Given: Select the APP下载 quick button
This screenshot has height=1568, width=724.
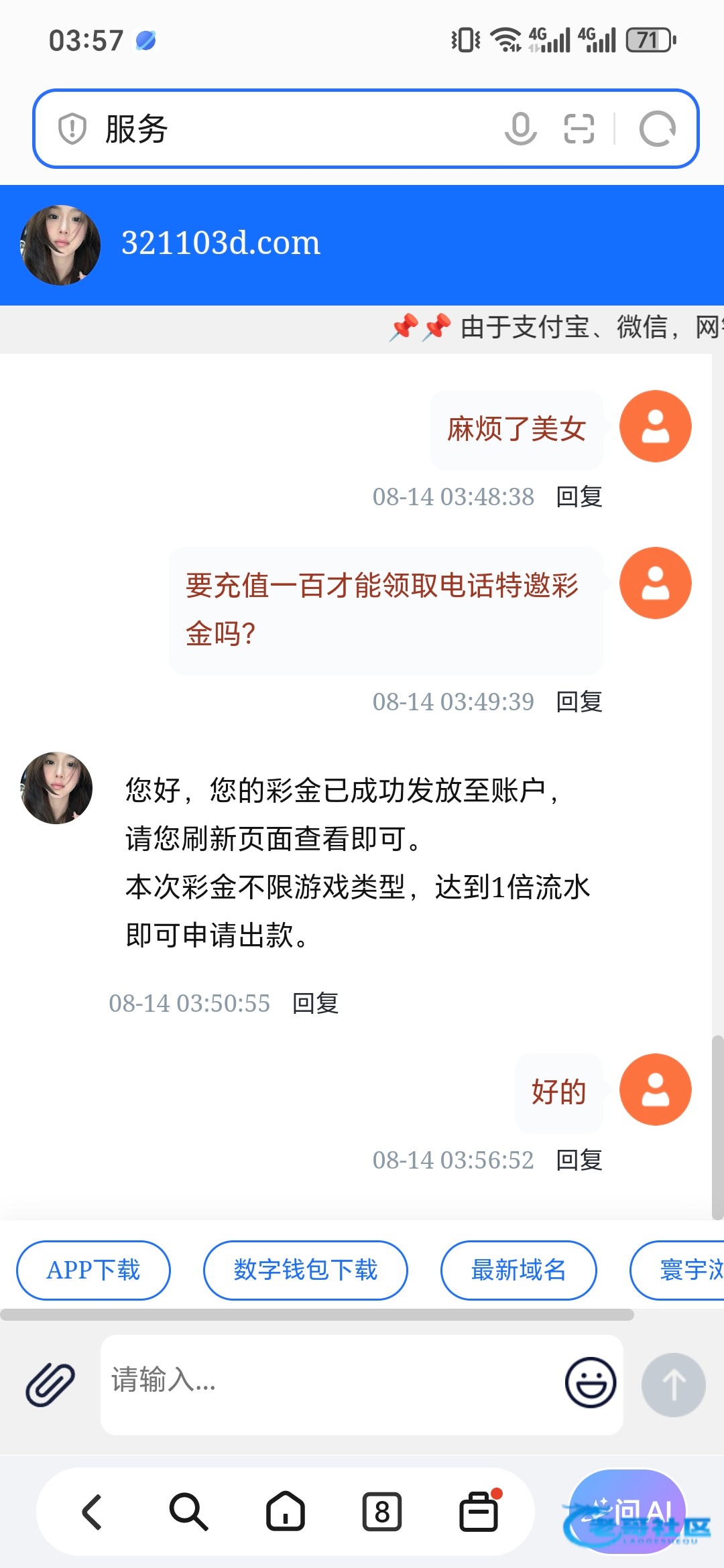Looking at the screenshot, I should pos(93,1270).
